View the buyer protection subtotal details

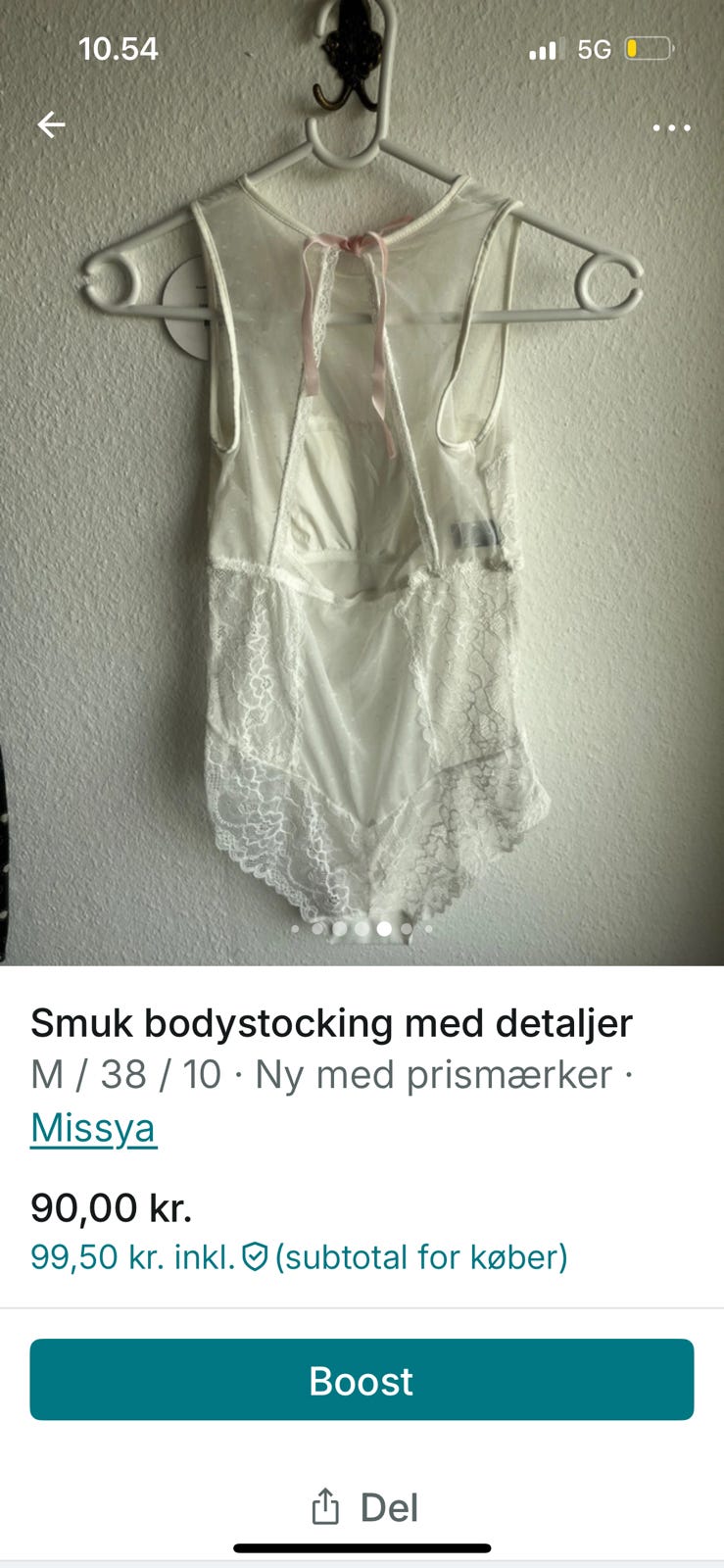299,1256
